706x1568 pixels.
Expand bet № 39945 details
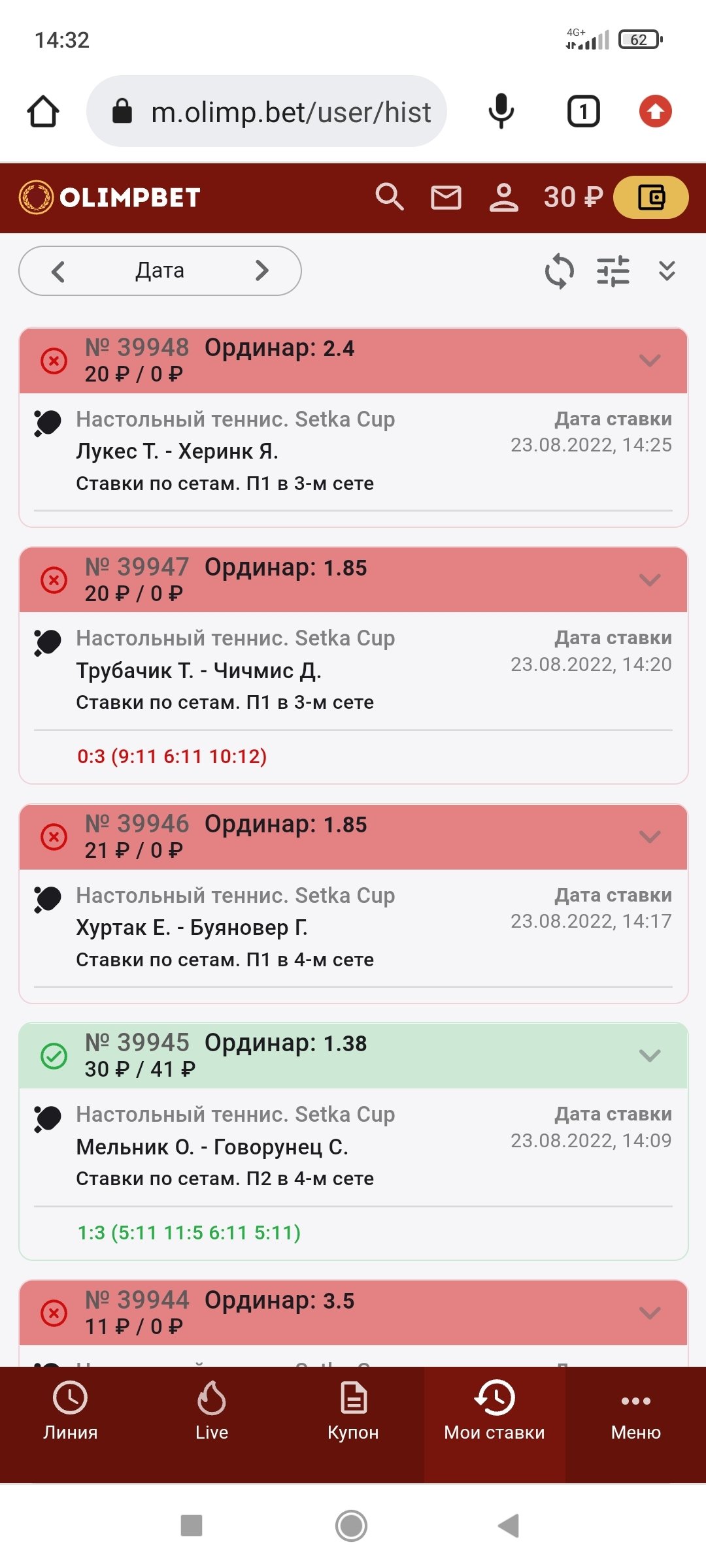(x=650, y=1056)
